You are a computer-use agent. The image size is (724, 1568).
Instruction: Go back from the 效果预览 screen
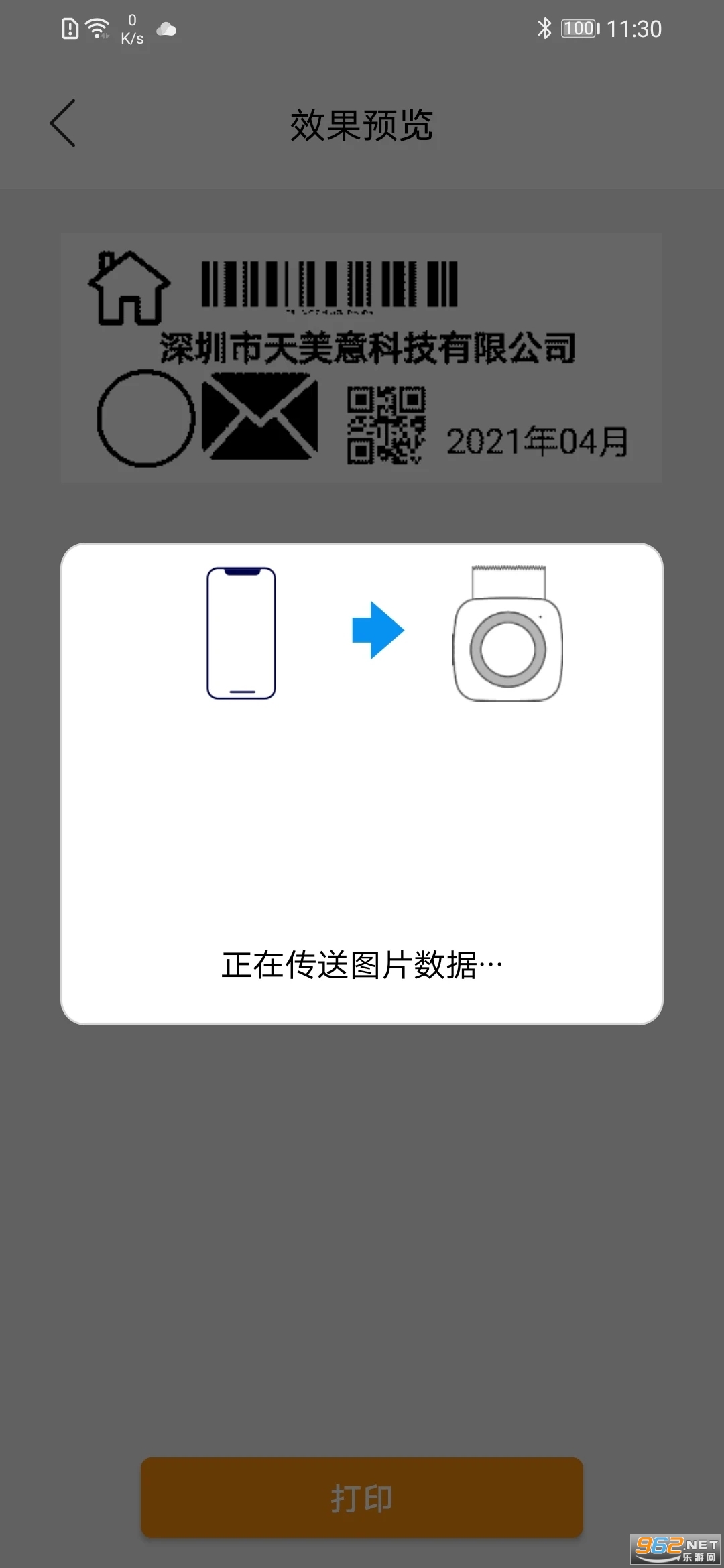[x=63, y=123]
